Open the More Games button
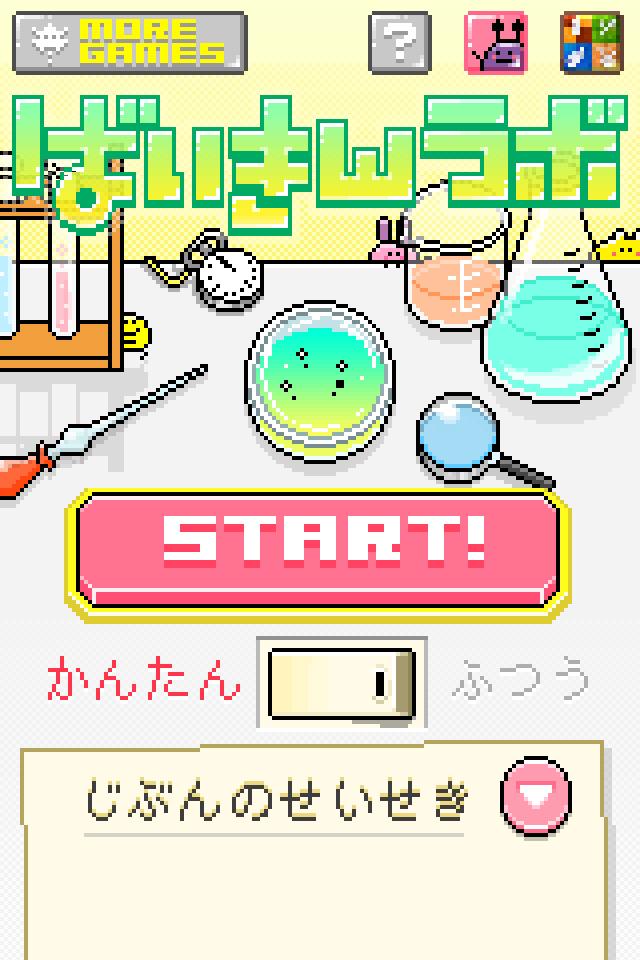The image size is (640, 960). click(129, 42)
